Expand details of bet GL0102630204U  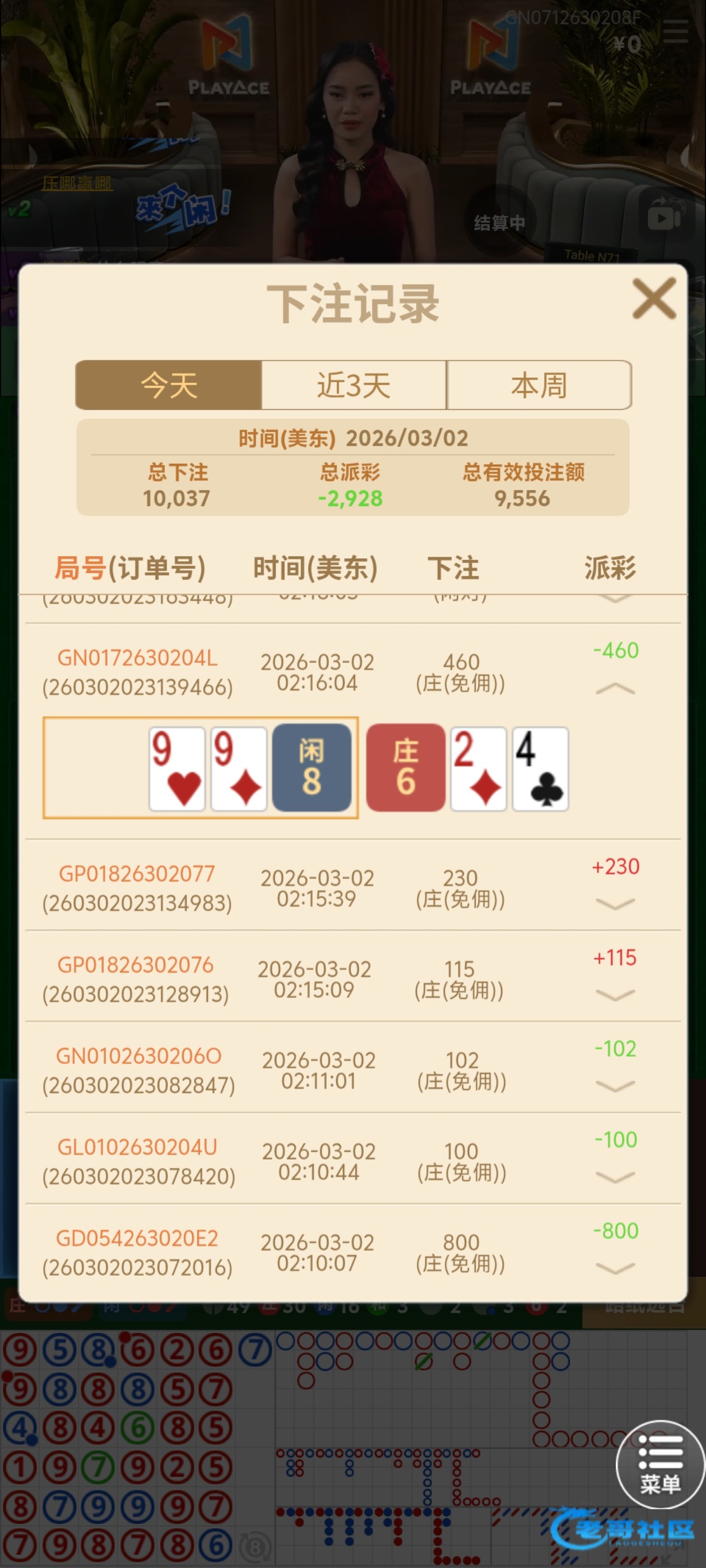point(615,1177)
